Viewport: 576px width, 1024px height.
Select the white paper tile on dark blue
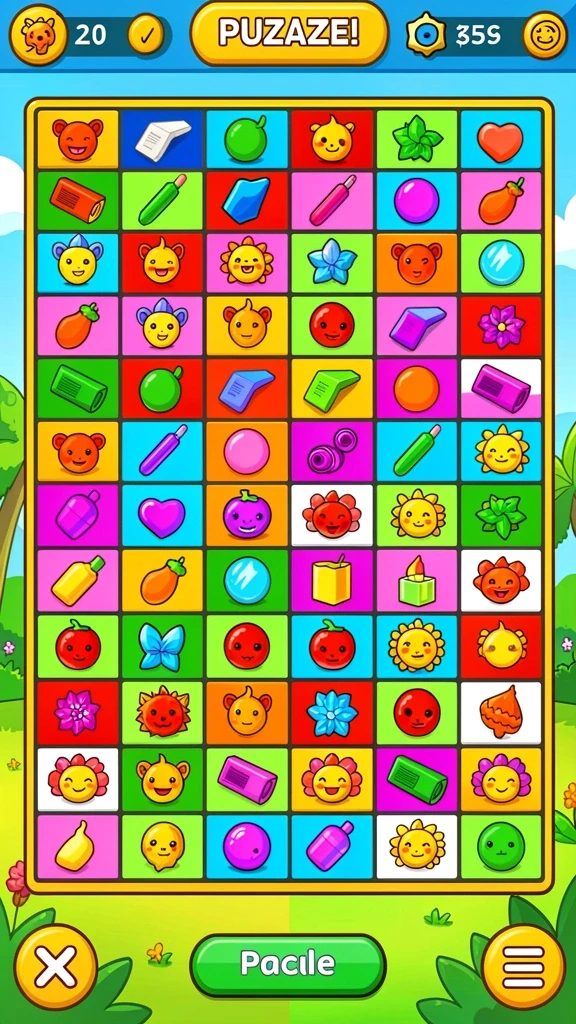163,139
